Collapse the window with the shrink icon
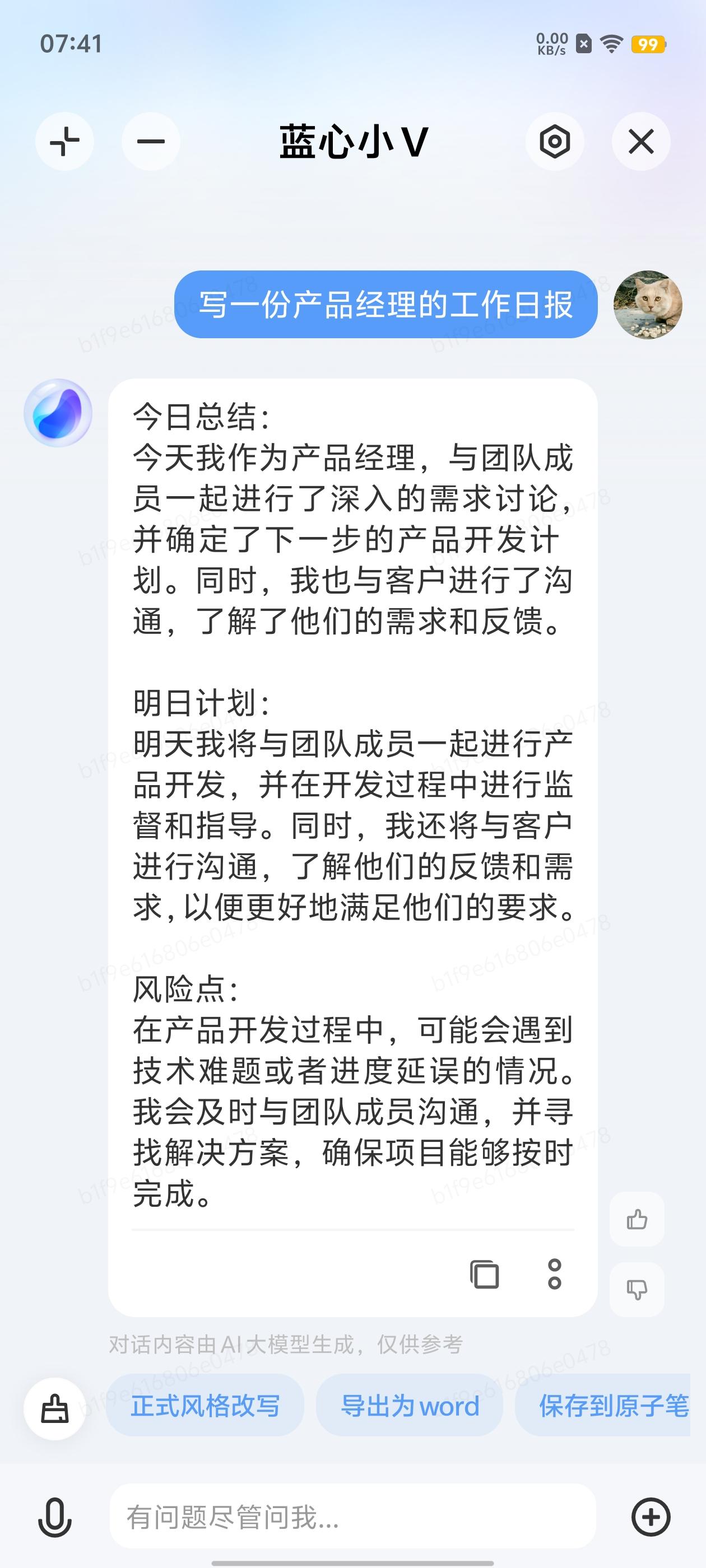The width and height of the screenshot is (706, 1568). click(x=64, y=142)
